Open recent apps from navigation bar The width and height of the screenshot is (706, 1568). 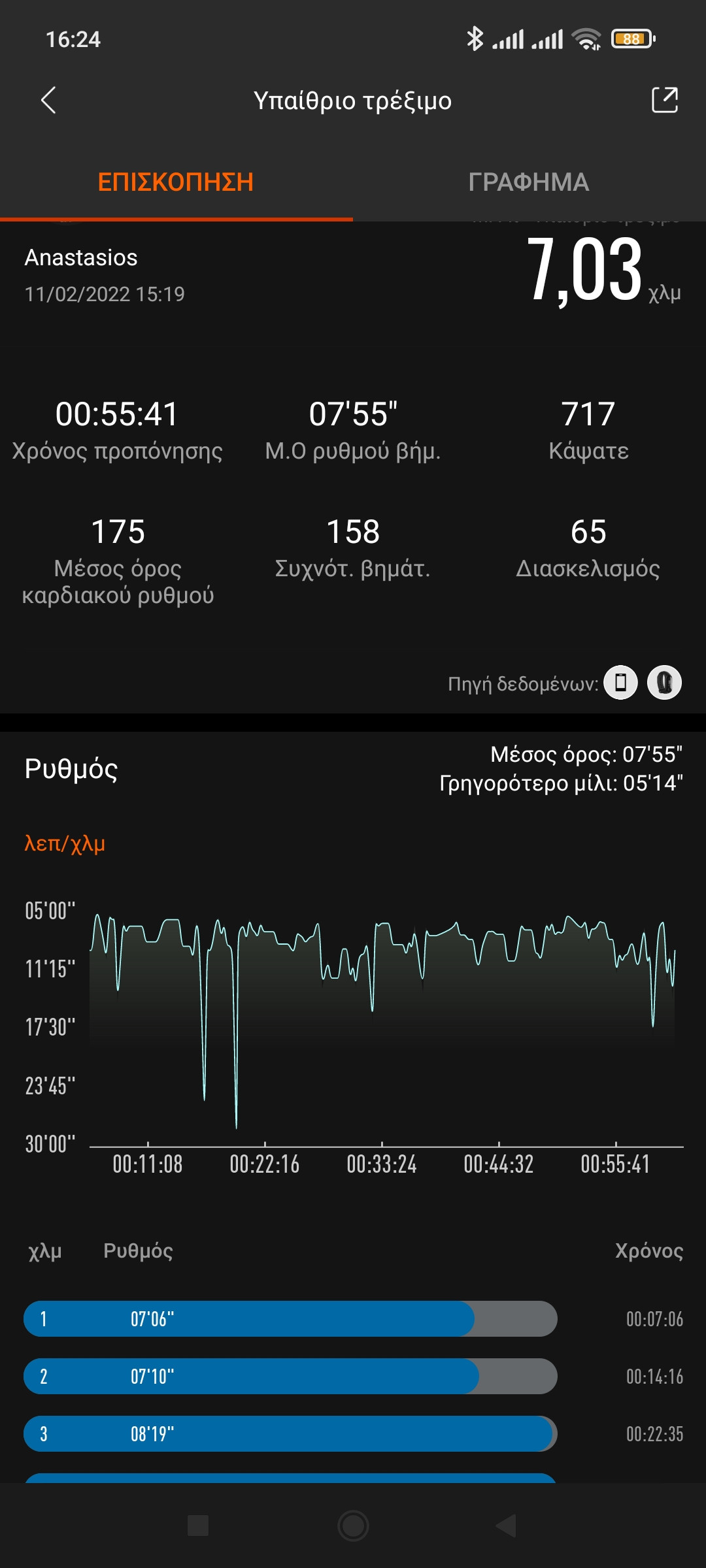(198, 1526)
